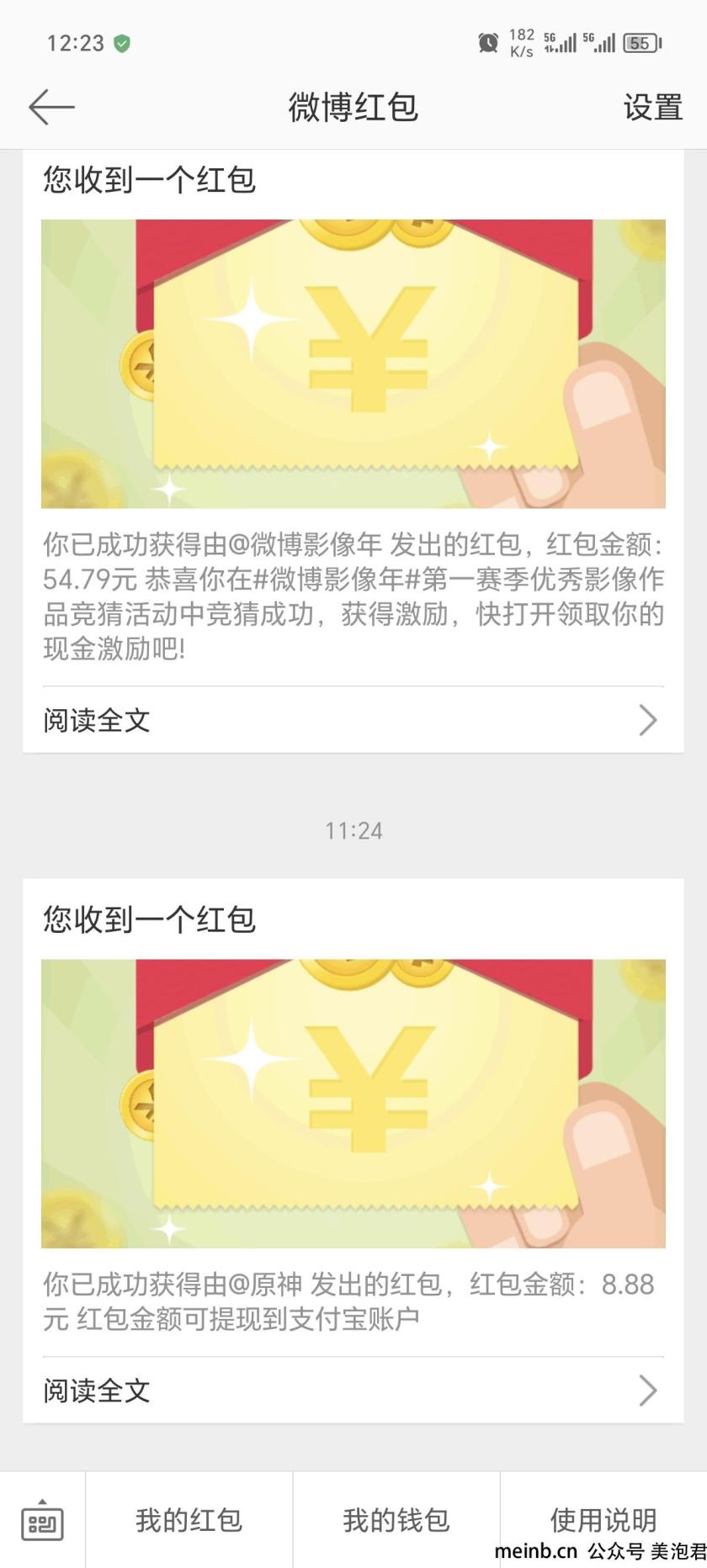Viewport: 707px width, 1568px height.
Task: Open 我的钱包 menu
Action: (396, 1519)
